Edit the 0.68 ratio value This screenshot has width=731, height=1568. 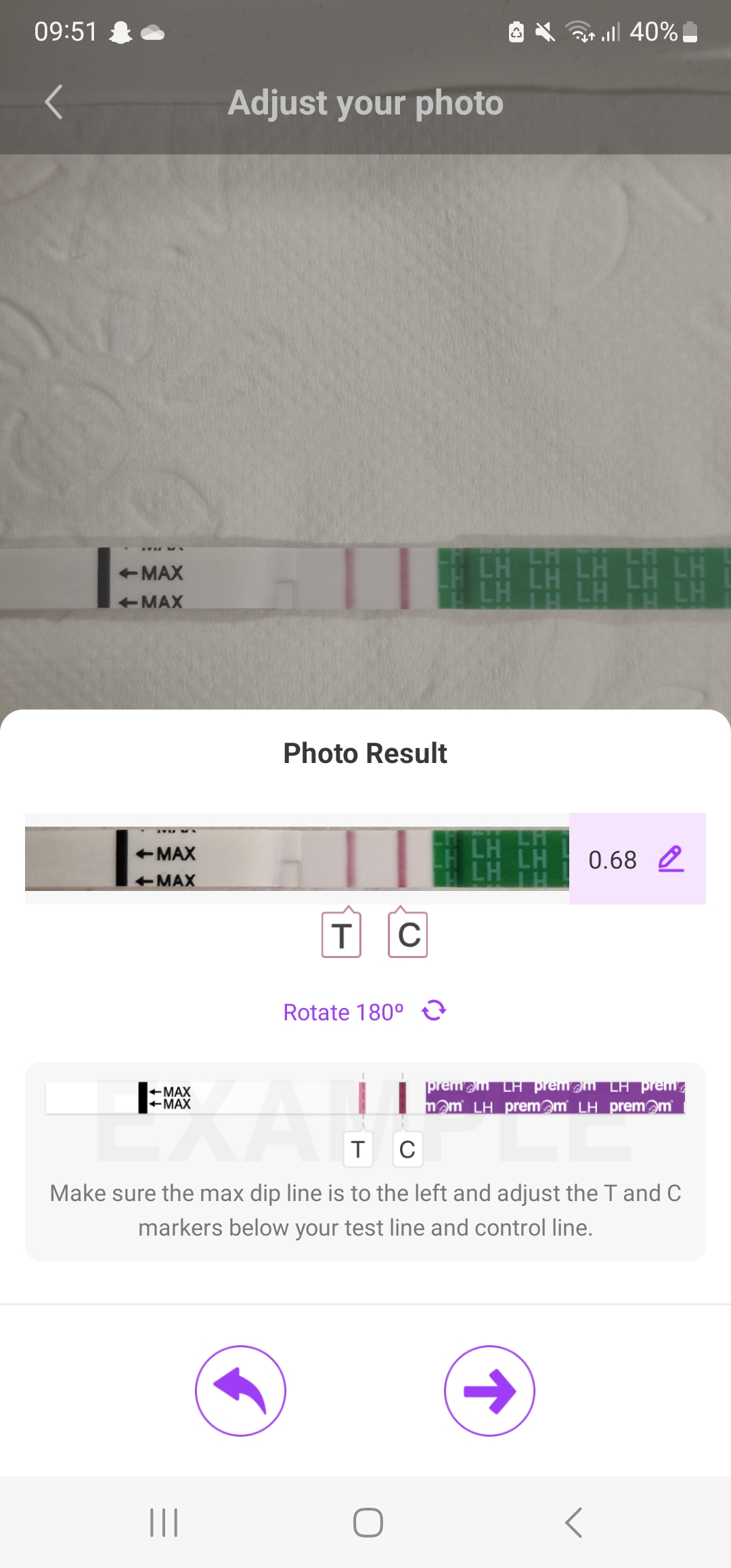pos(671,858)
